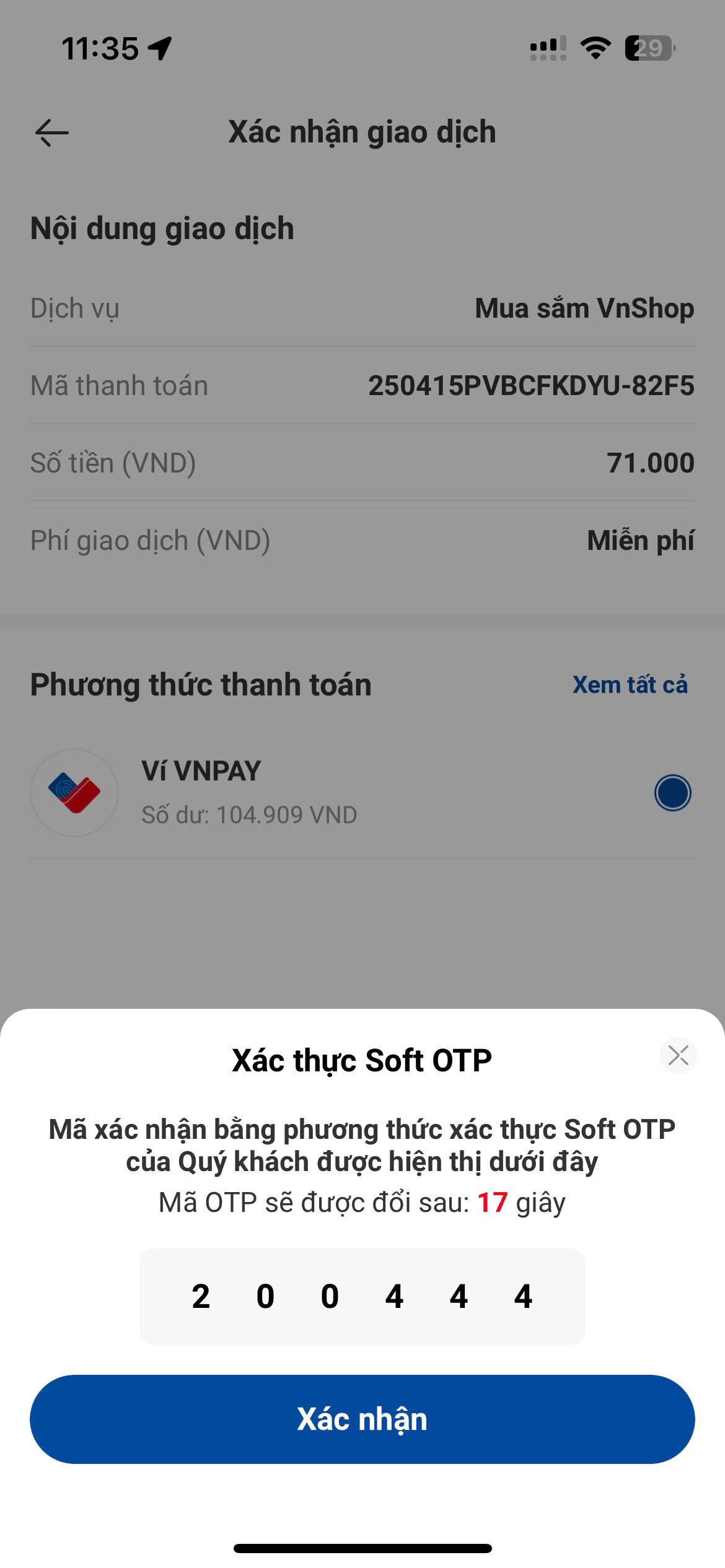Confirm the OTP with Xác nhận button
The height and width of the screenshot is (1568, 725).
[362, 1419]
